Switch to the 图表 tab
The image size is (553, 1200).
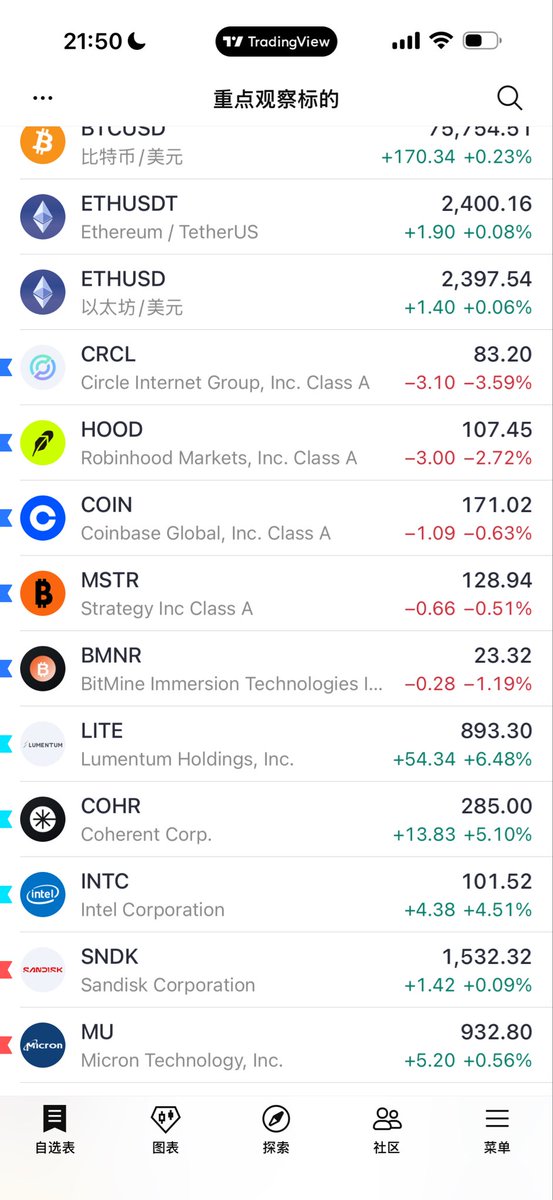(x=166, y=1130)
